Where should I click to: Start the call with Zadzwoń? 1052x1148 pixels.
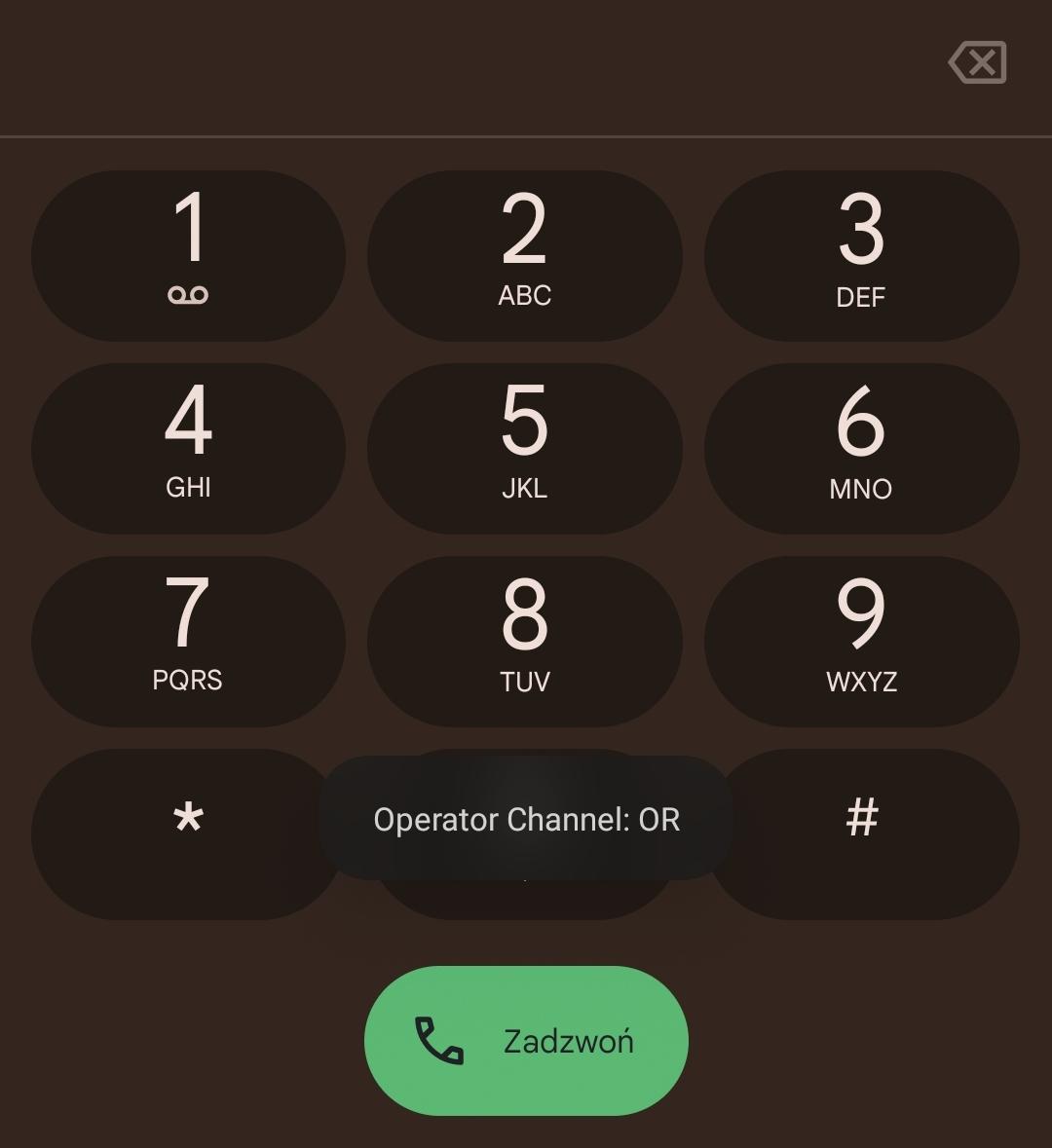point(526,1040)
